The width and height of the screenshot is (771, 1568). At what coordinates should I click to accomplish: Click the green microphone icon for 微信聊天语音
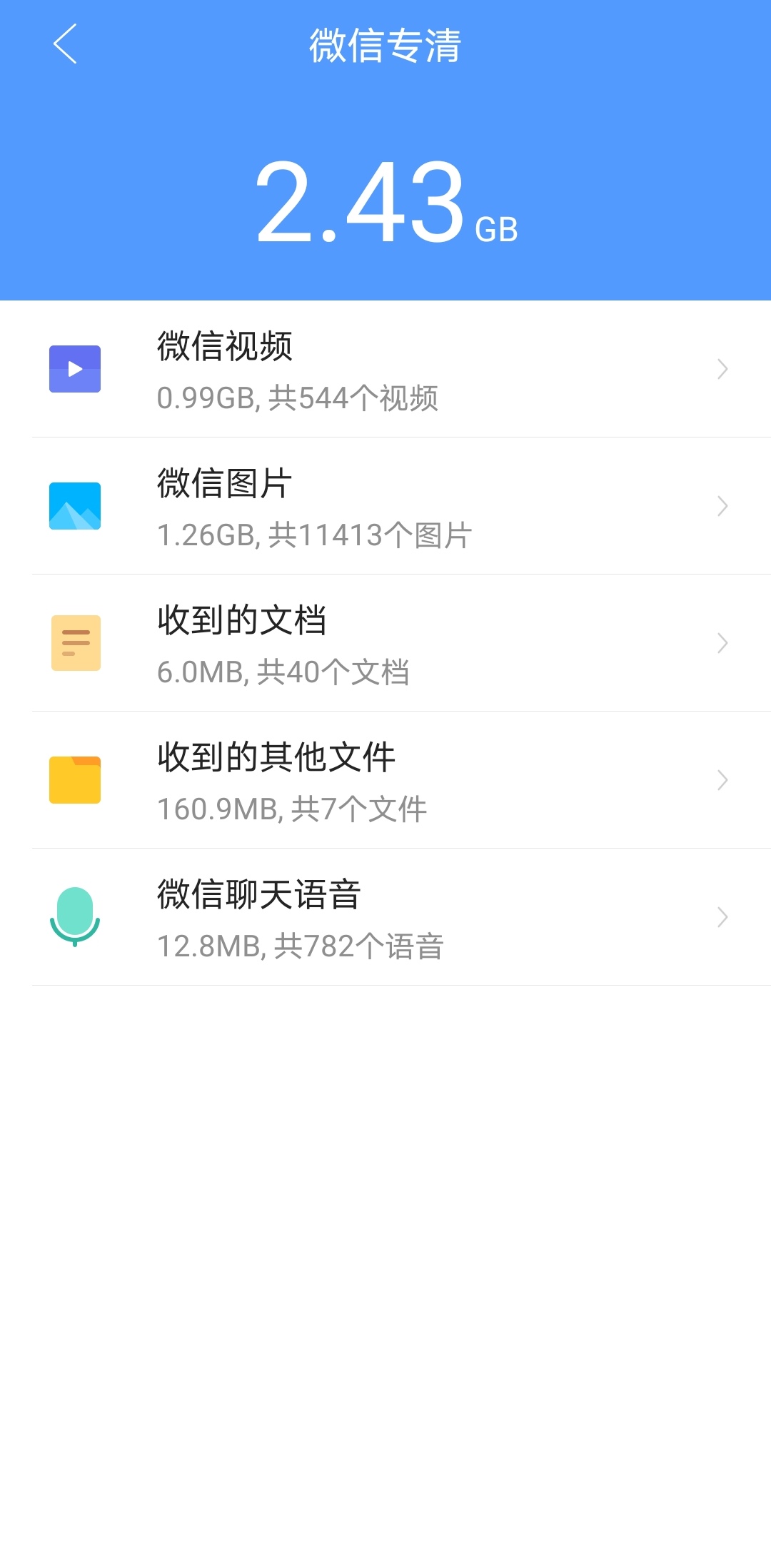75,918
